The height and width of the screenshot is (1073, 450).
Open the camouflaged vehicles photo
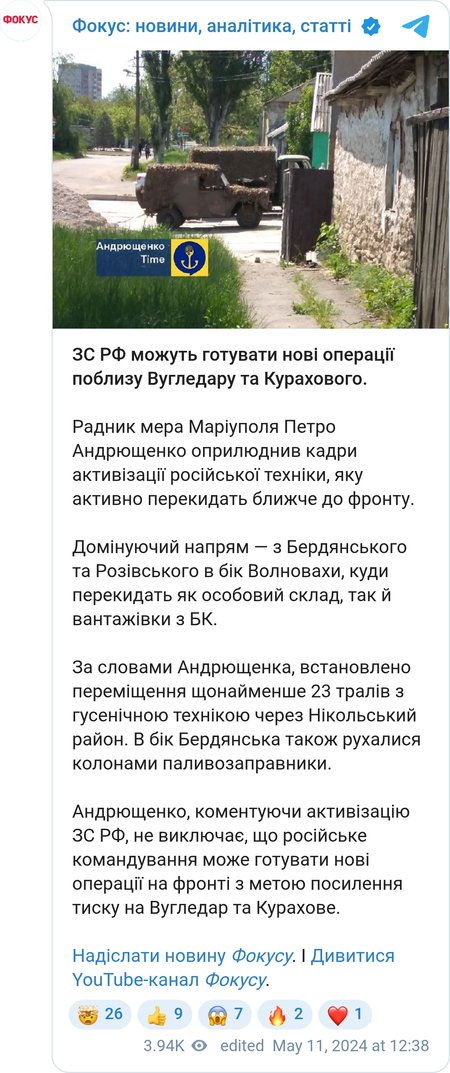tap(250, 189)
